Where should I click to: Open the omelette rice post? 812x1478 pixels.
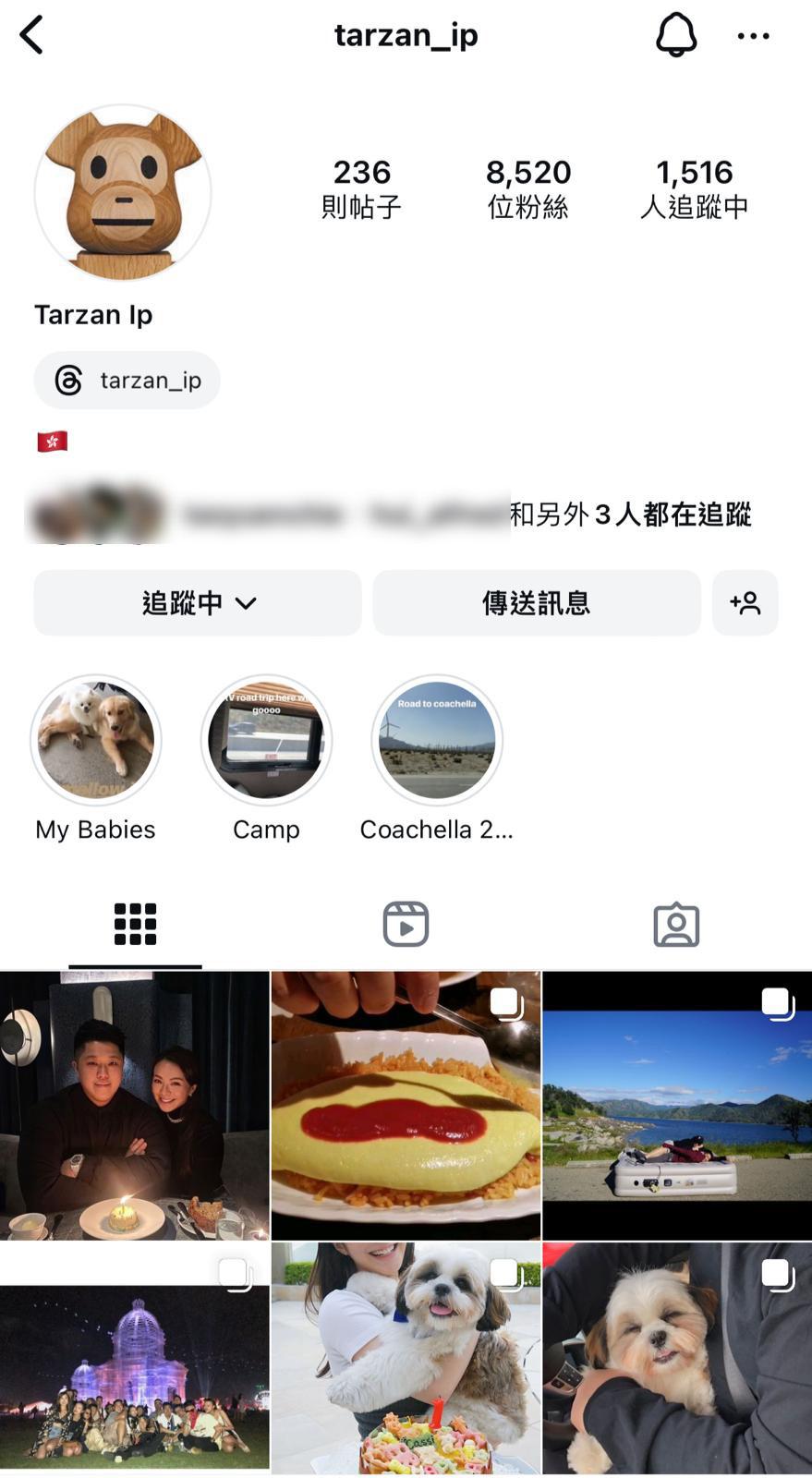[406, 1105]
